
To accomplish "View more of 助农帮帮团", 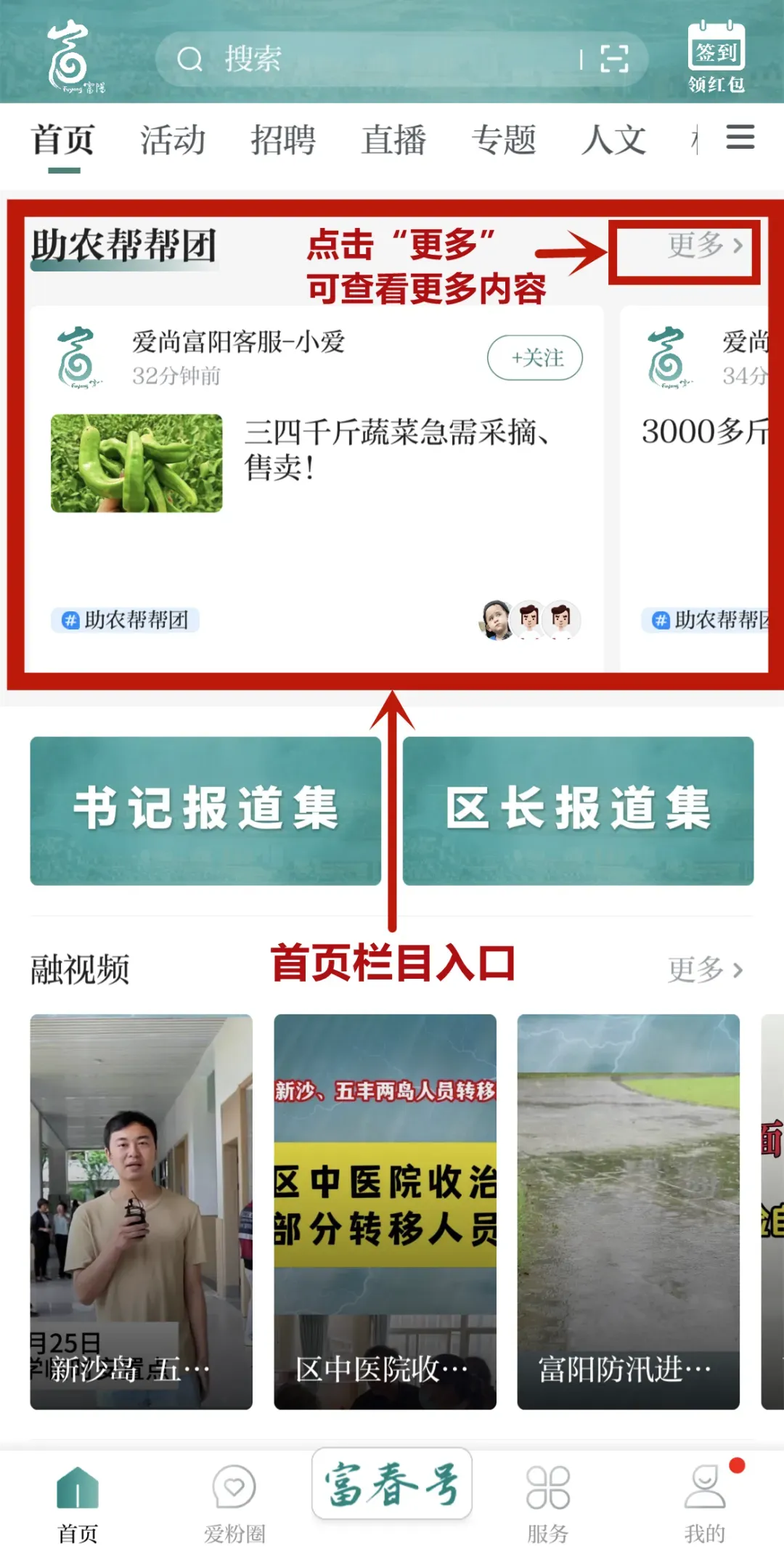I will 705,246.
